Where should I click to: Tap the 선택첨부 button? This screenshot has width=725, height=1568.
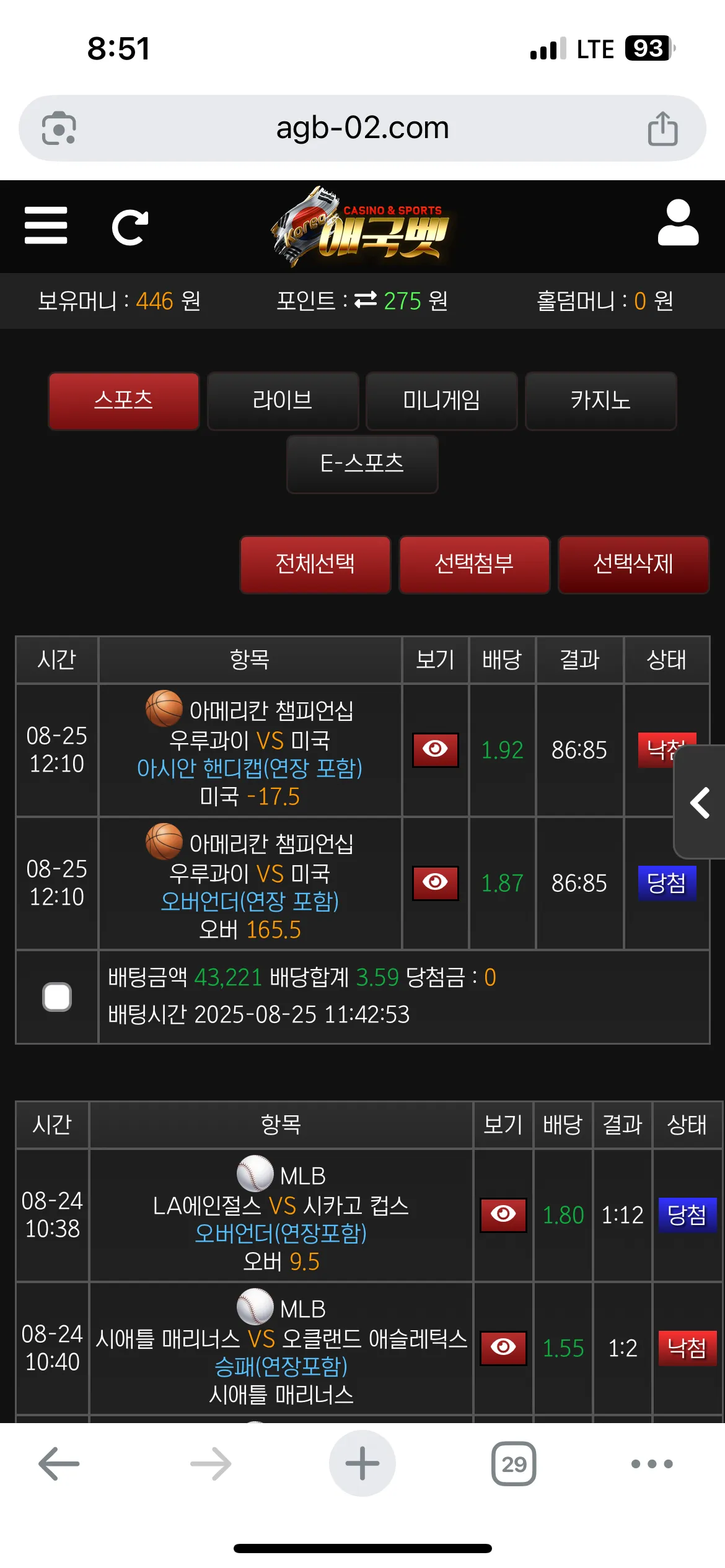point(475,564)
